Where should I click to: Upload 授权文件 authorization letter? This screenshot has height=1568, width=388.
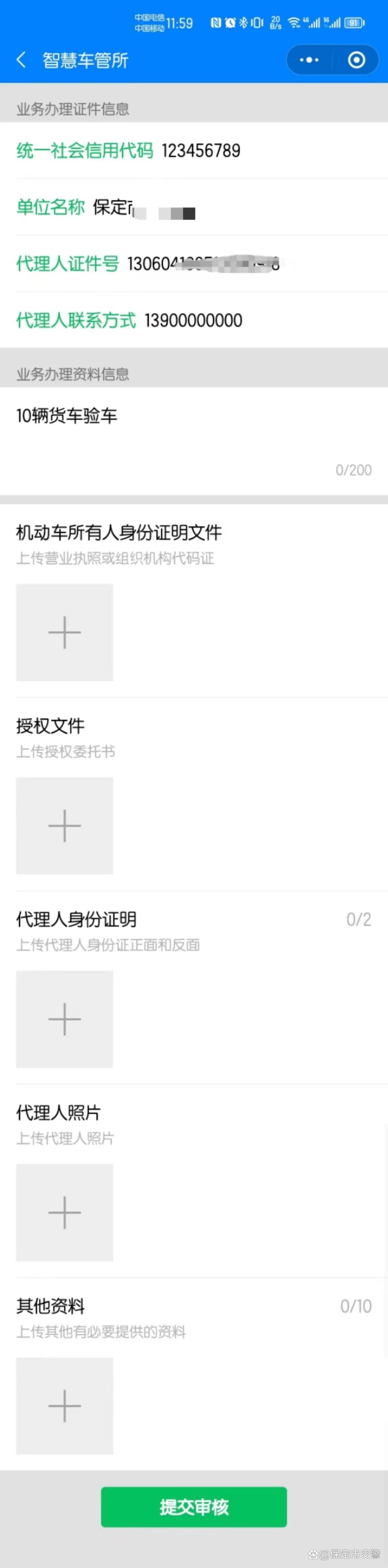64,825
